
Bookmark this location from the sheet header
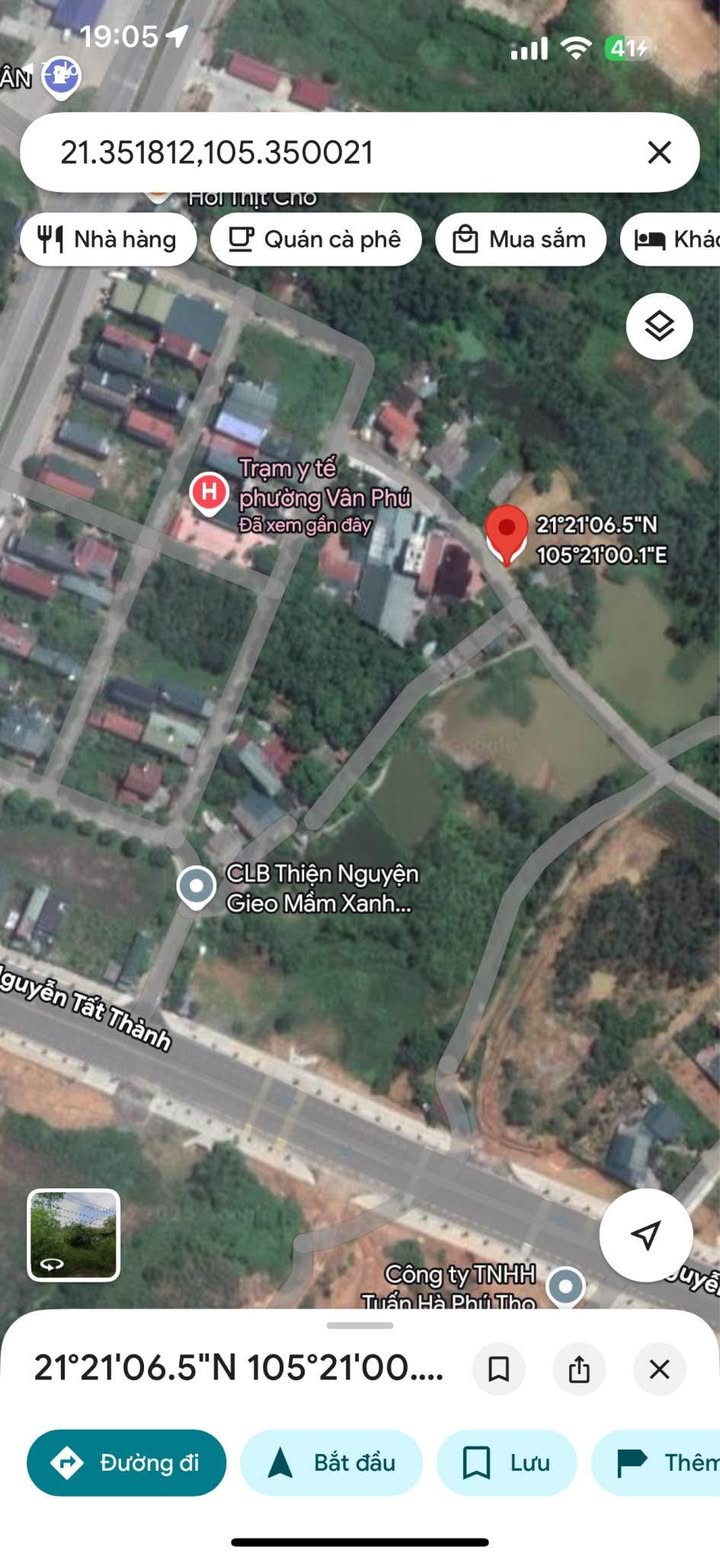click(499, 1369)
